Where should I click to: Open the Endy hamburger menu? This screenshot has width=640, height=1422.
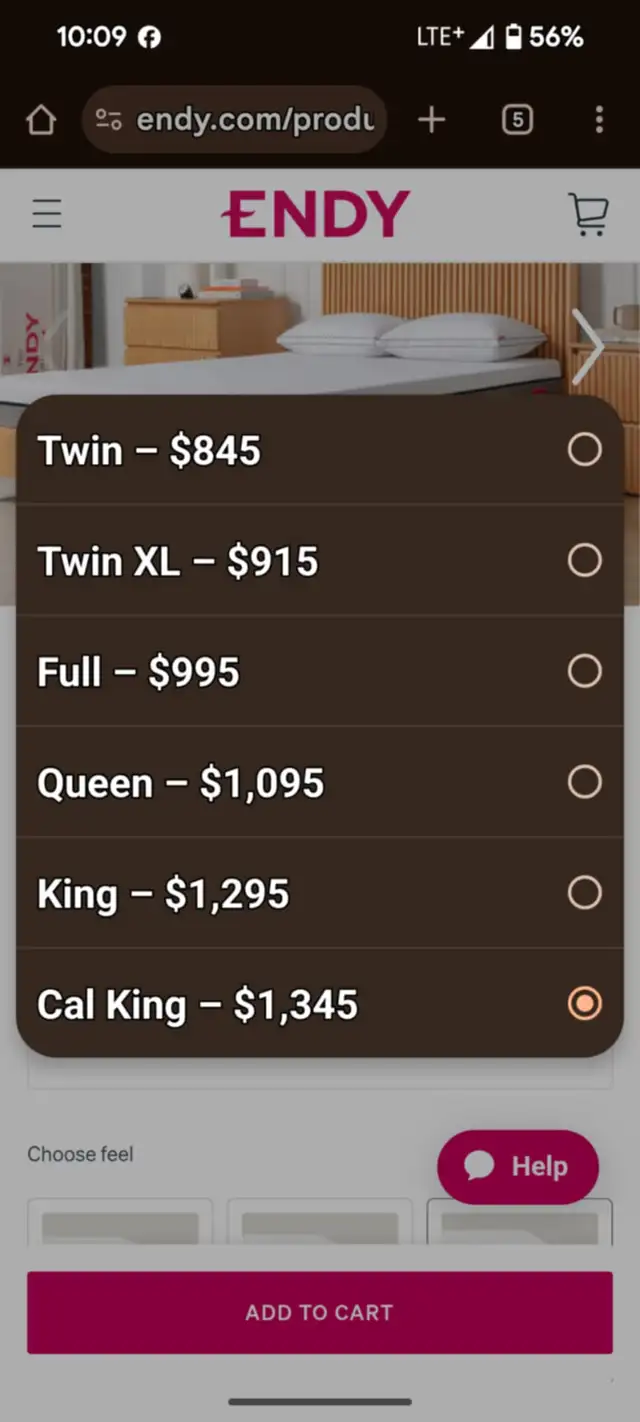coord(47,214)
